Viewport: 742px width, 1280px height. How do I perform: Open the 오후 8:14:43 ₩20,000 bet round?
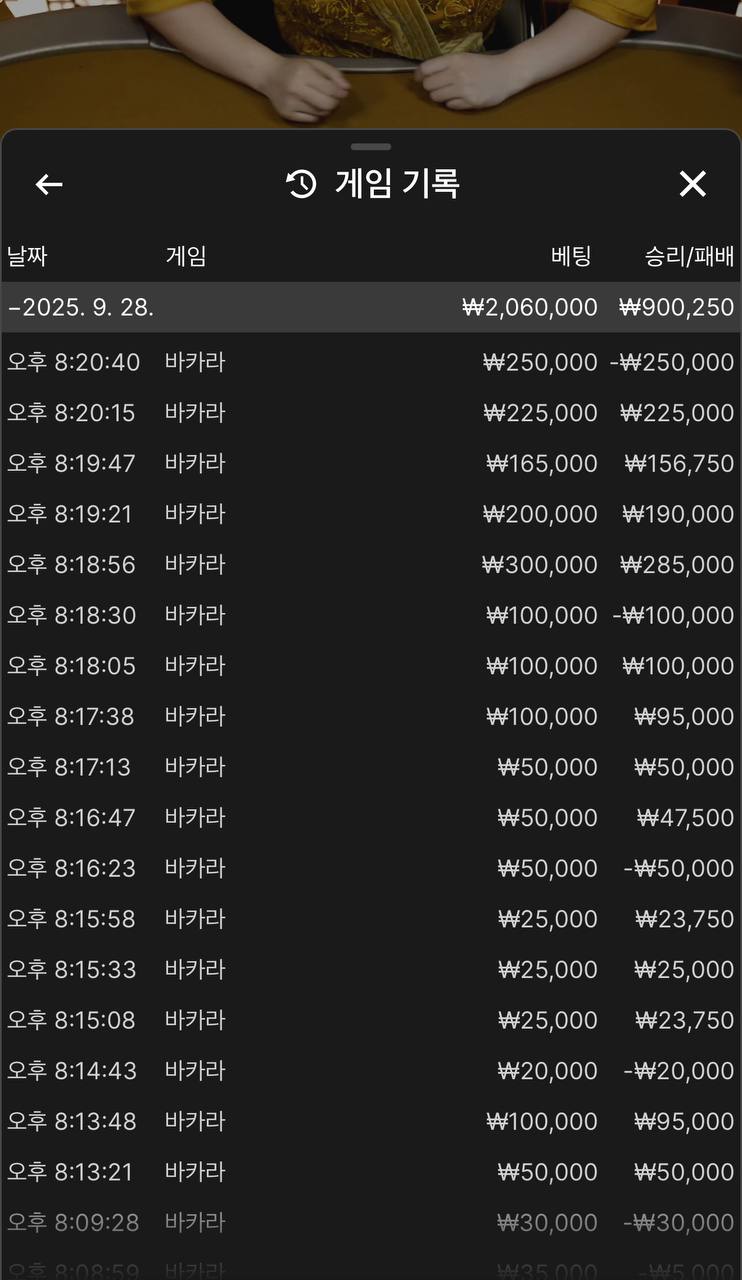[370, 1071]
